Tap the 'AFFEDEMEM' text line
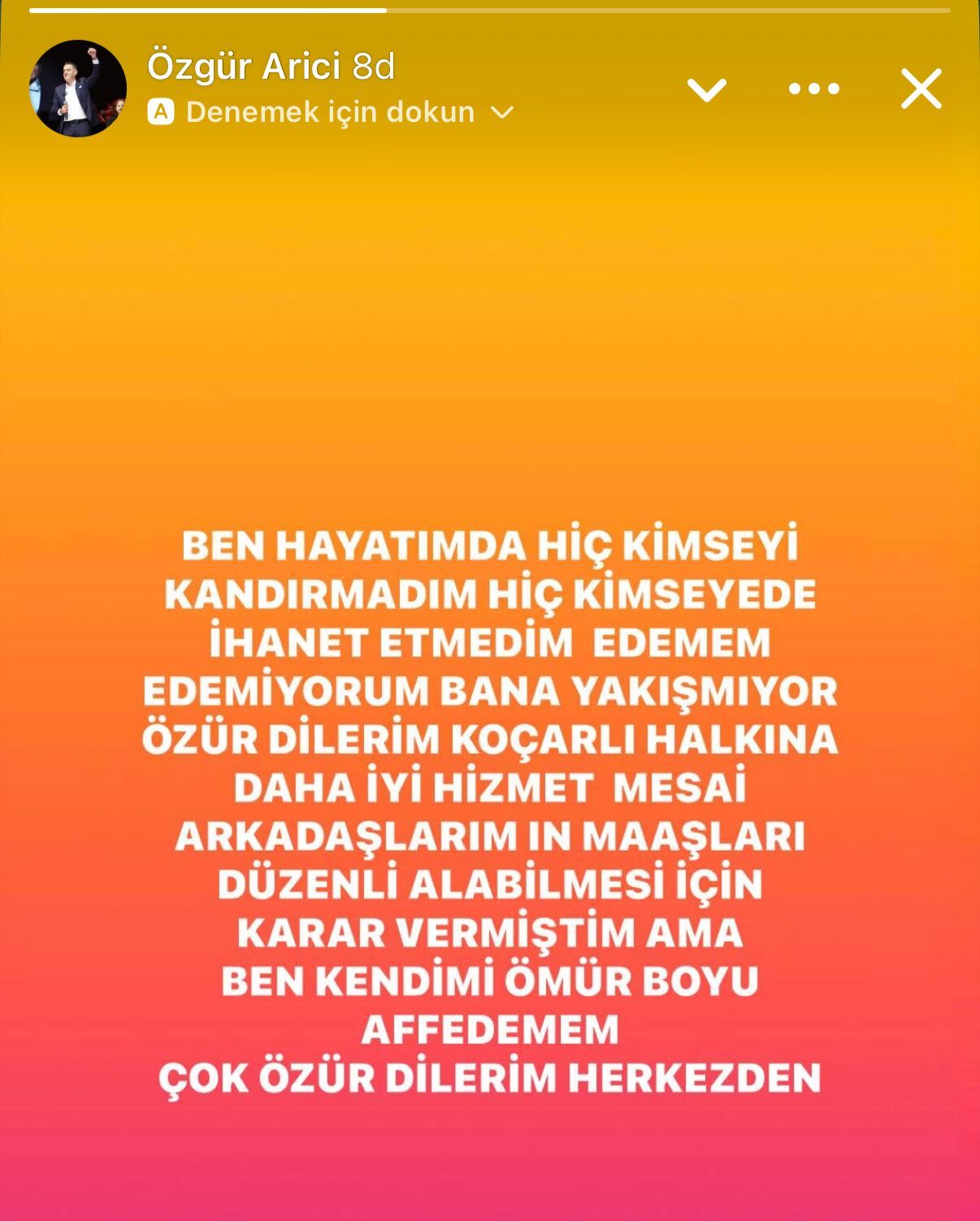 [490, 1028]
